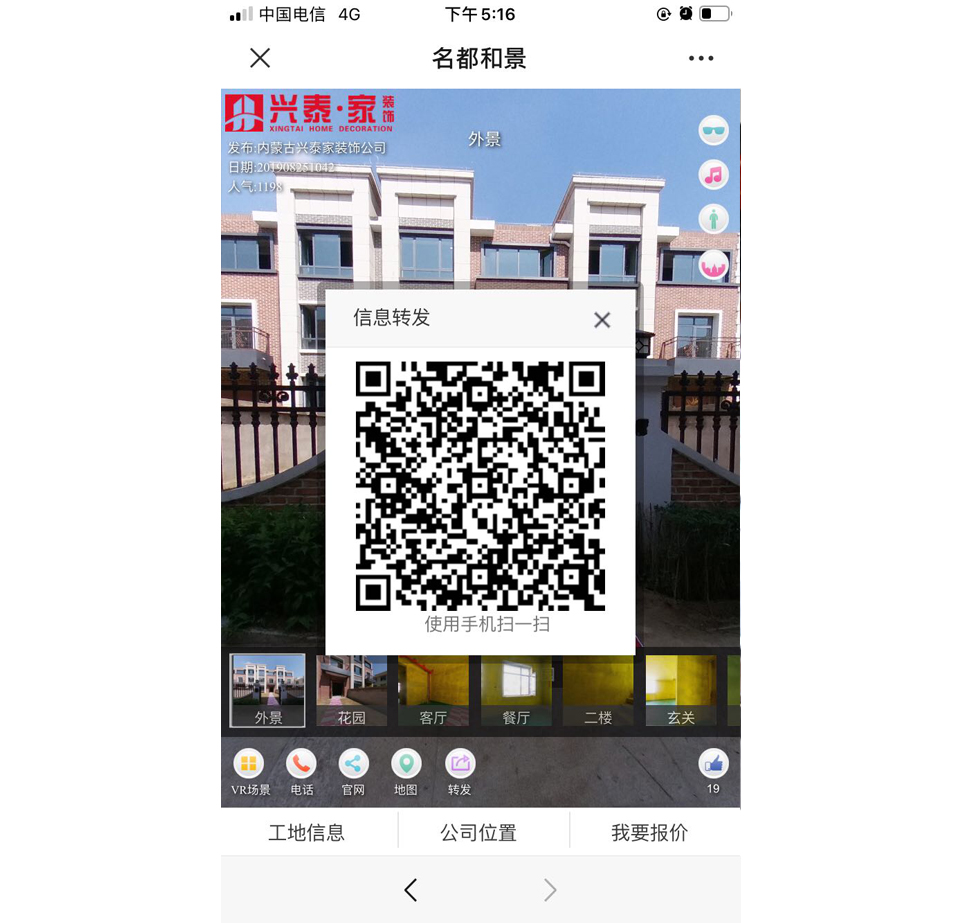This screenshot has height=923, width=960.
Task: Switch to the 花园 scene
Action: click(351, 690)
